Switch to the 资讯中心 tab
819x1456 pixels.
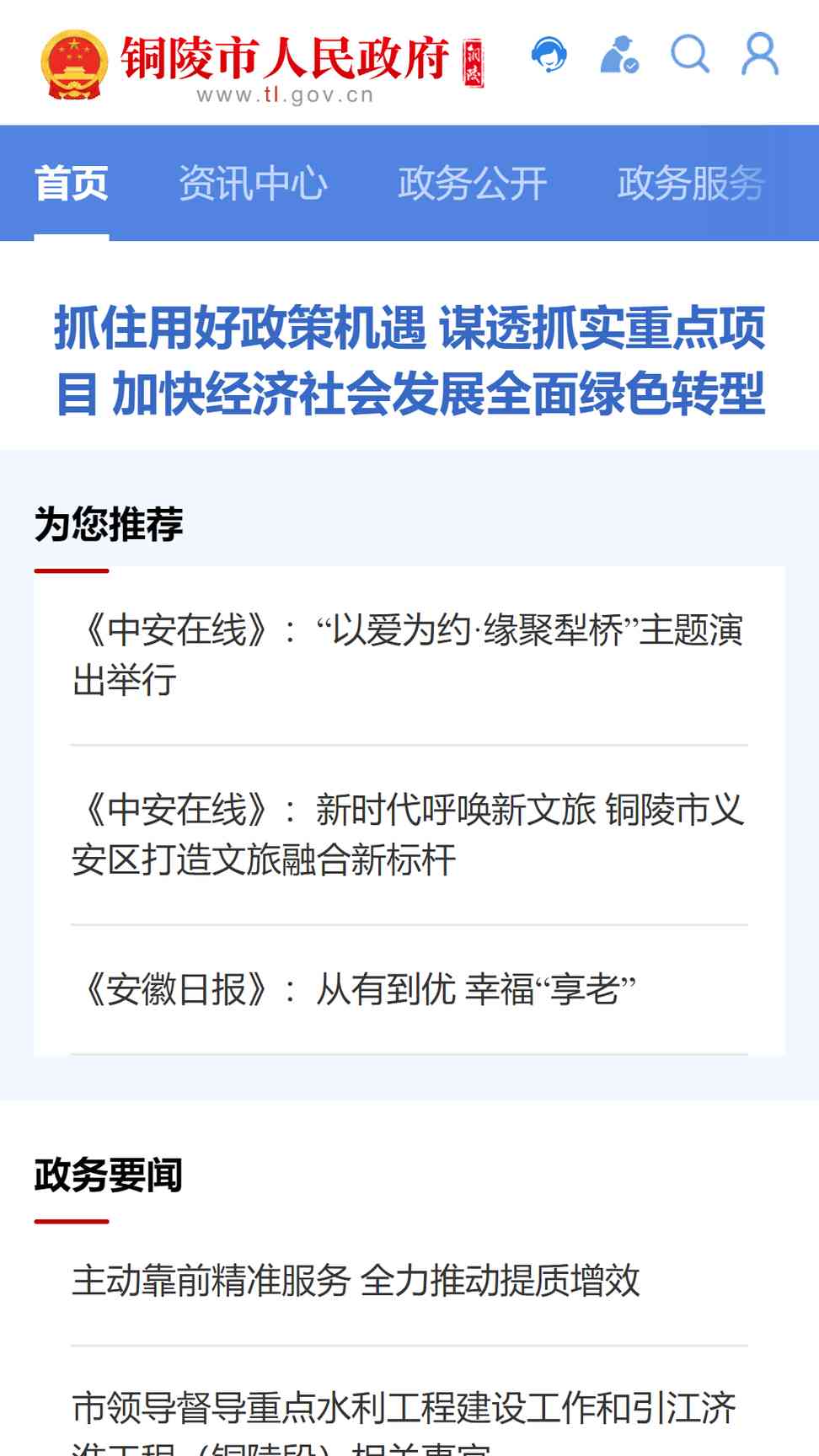(x=253, y=184)
